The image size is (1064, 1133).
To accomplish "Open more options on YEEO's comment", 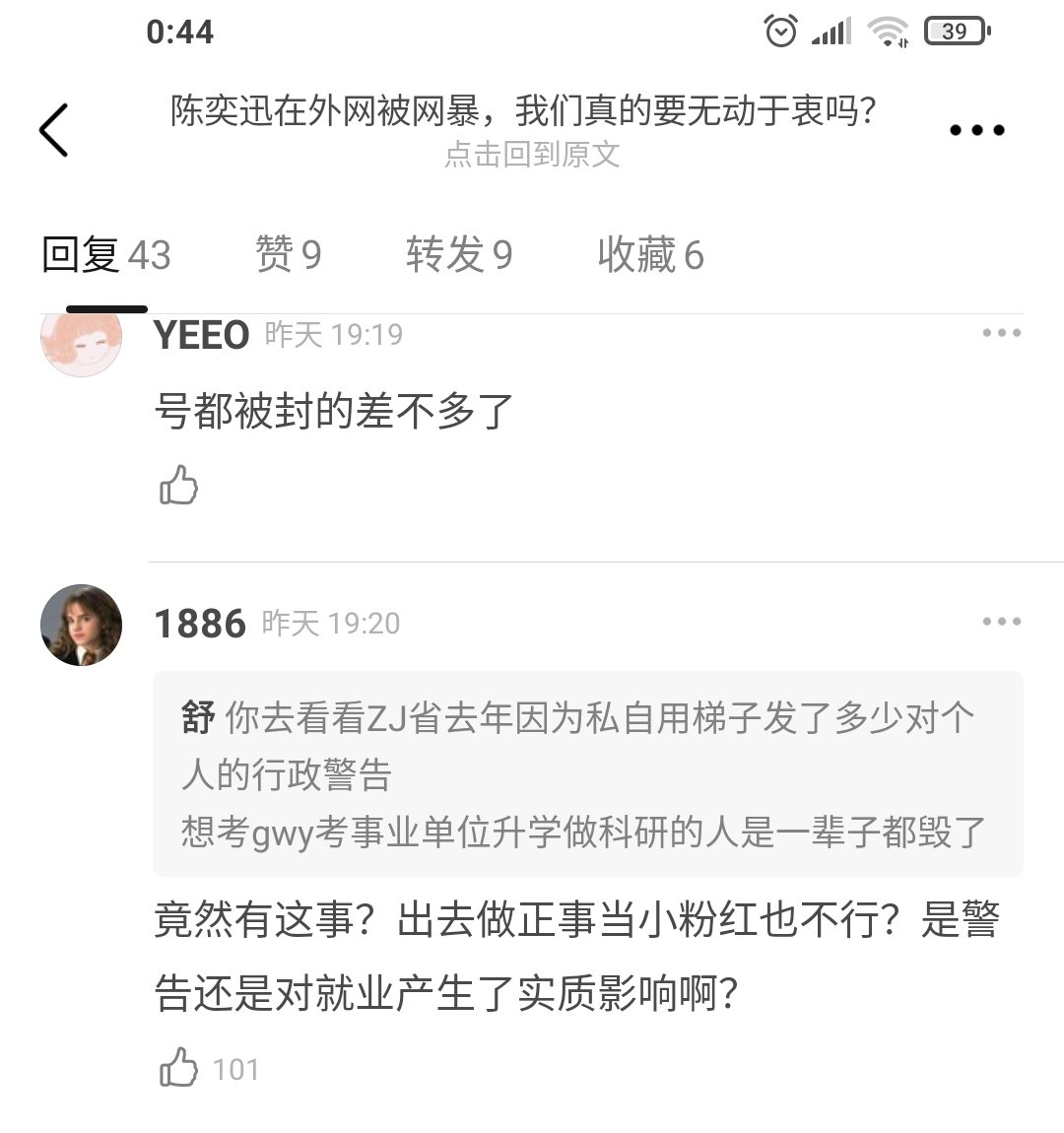I will [x=1001, y=333].
